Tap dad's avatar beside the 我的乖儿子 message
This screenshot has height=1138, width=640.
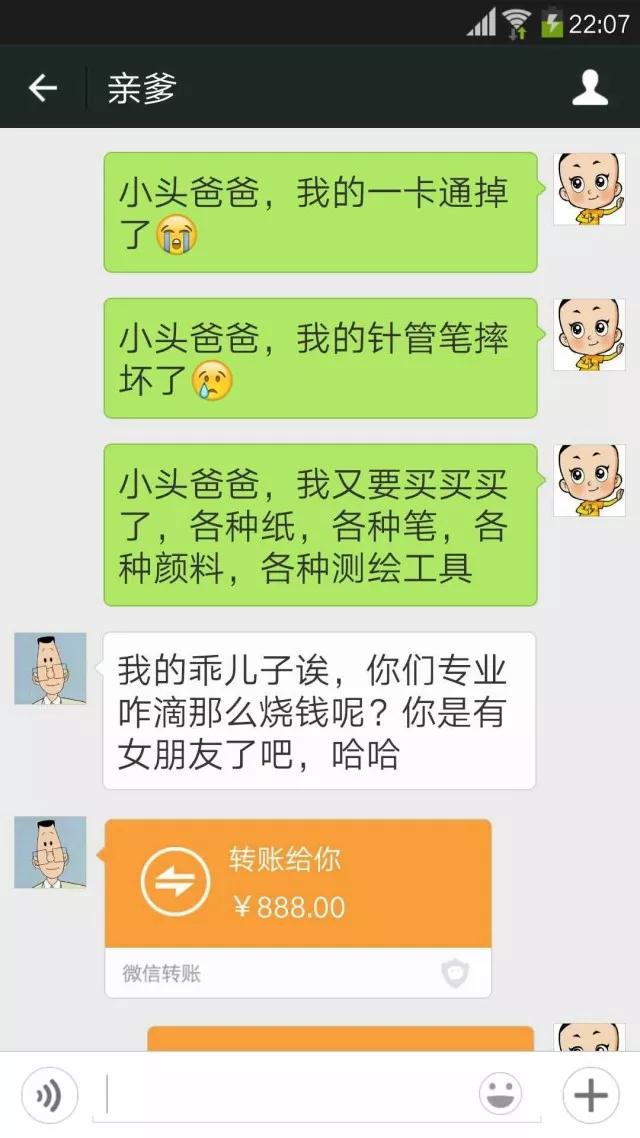[50, 668]
